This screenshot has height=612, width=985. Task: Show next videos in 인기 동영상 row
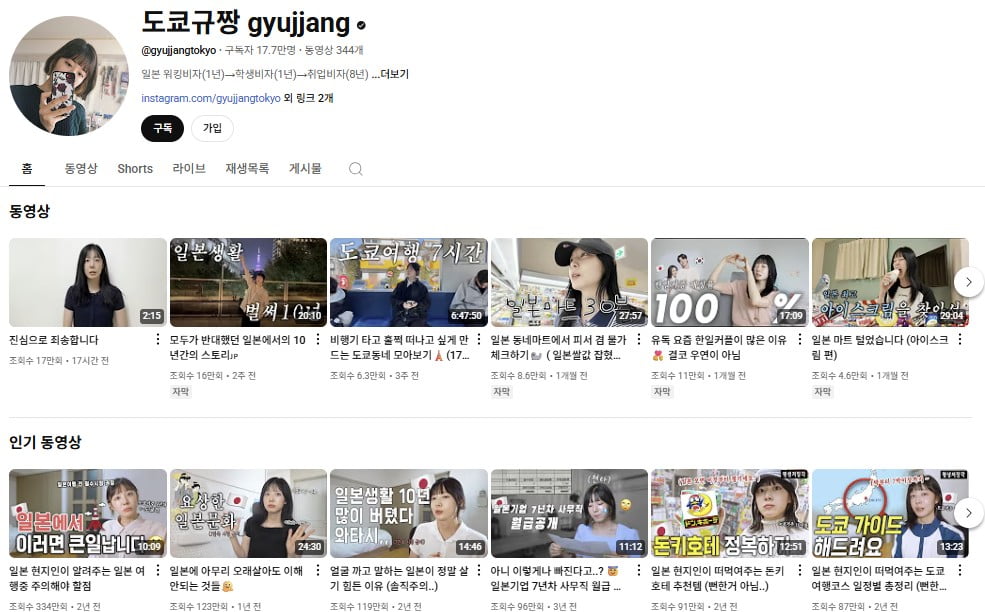(x=968, y=513)
